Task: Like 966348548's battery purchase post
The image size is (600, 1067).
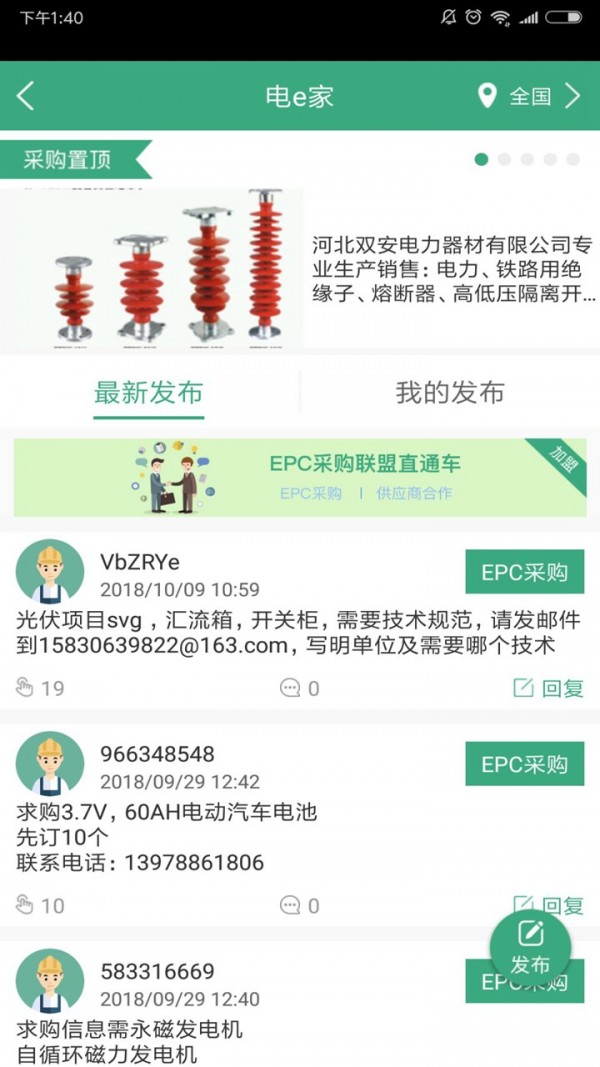Action: point(41,906)
